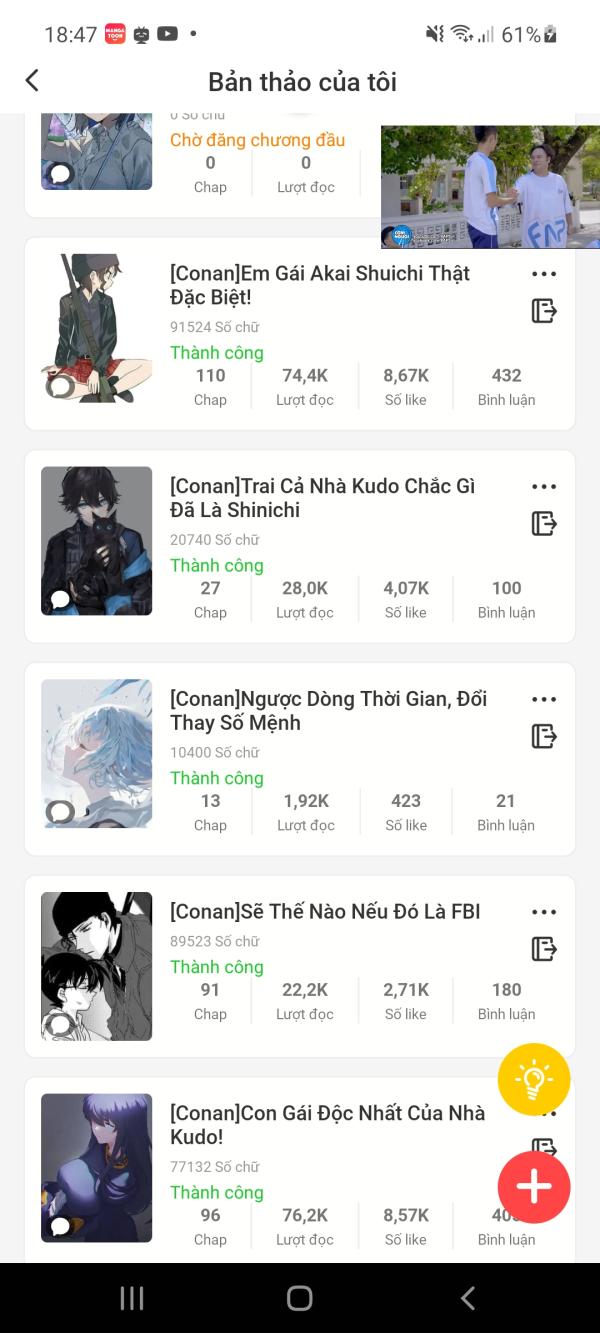Open overflow menu for Trai Cả Nhà Kudo story
The height and width of the screenshot is (1333, 600).
tap(544, 487)
